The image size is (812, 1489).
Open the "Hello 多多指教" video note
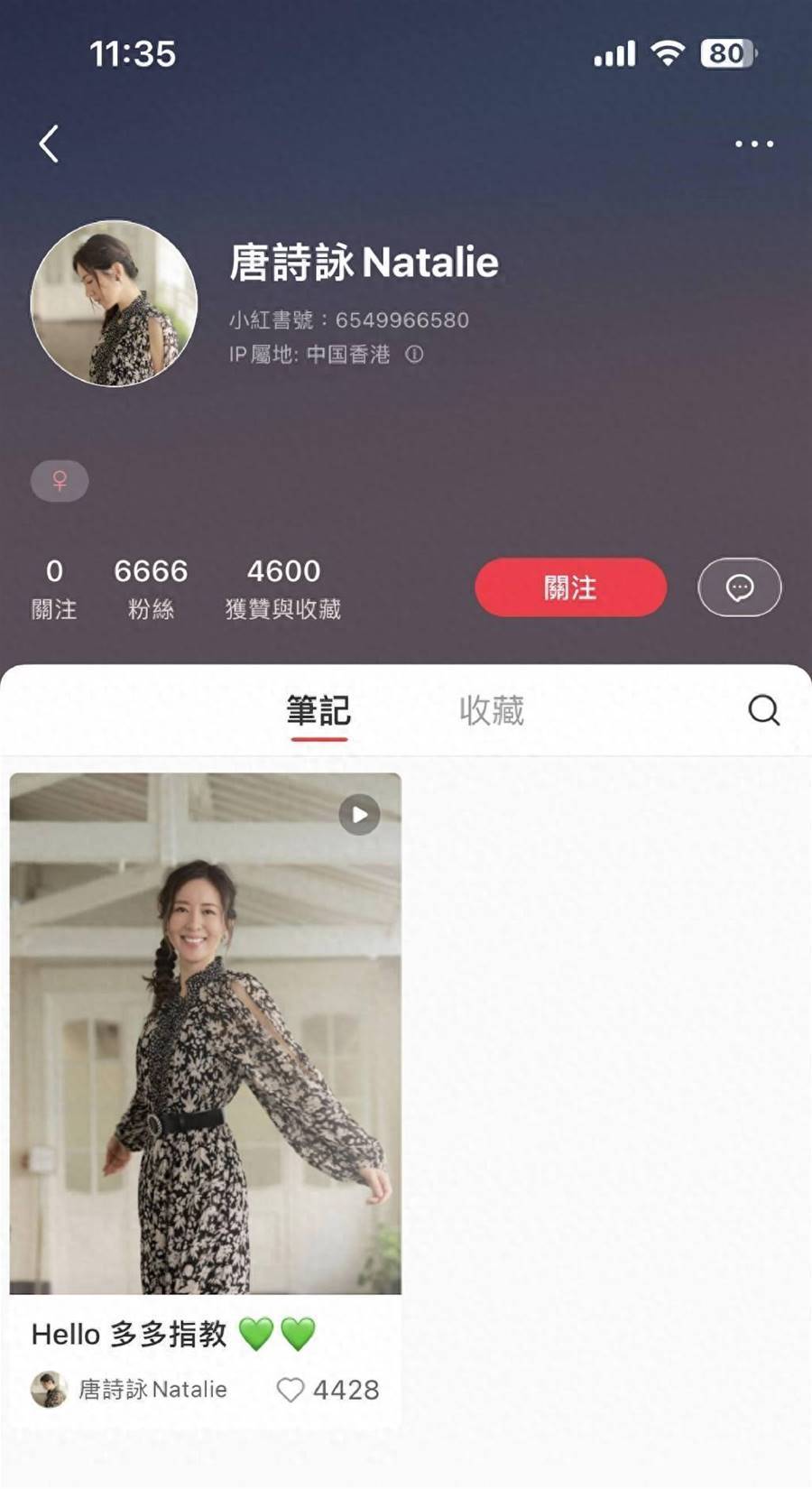[206, 1033]
